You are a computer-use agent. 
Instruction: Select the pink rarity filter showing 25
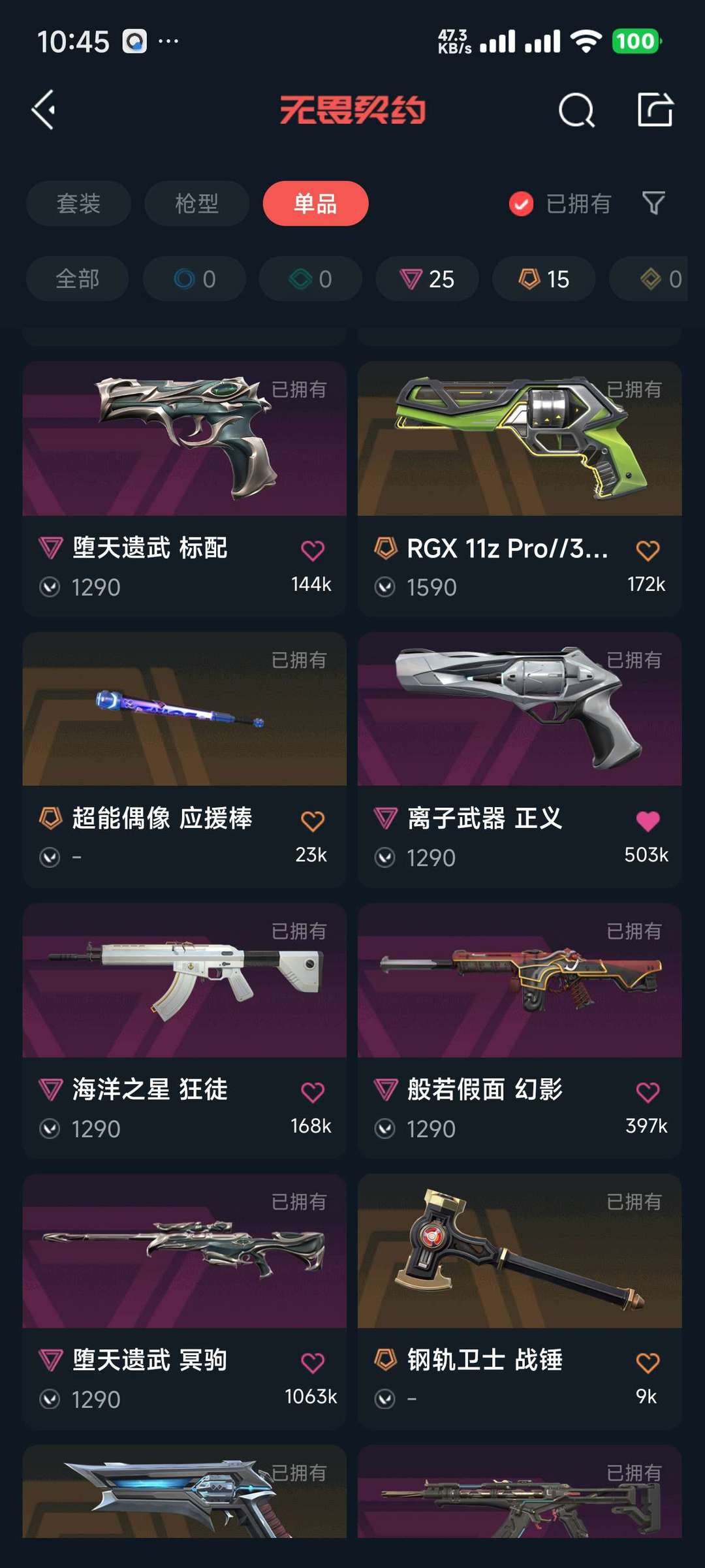426,279
